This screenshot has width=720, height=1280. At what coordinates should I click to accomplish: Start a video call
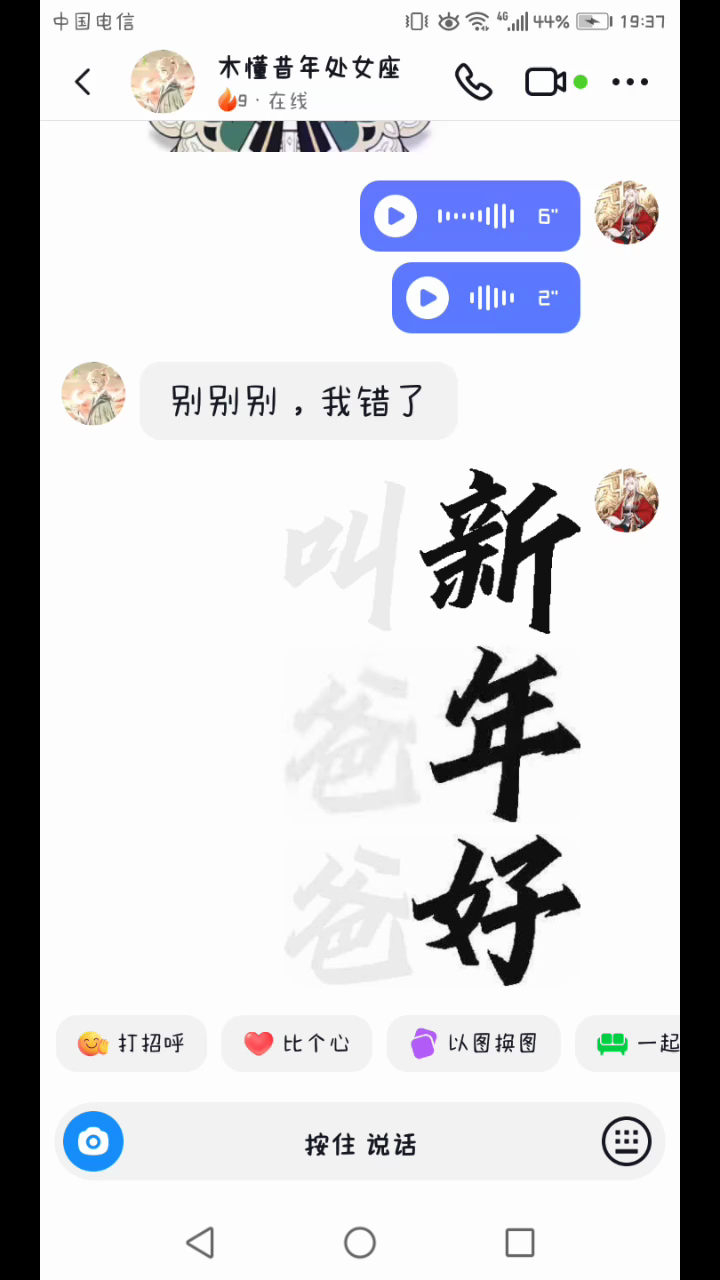[546, 82]
